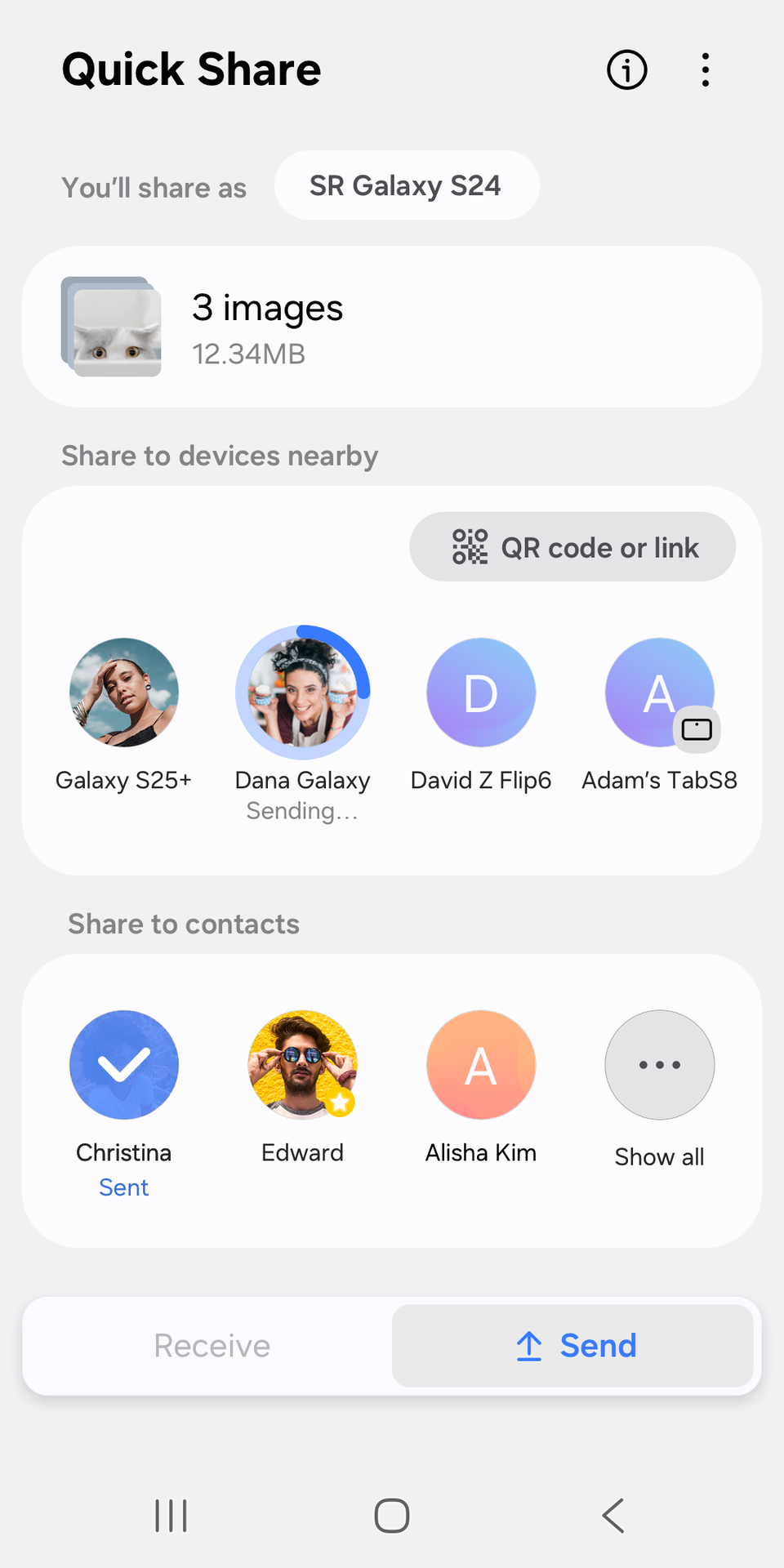Choose Alisha Kim as the recipient
Viewport: 784px width, 1568px height.
click(481, 1065)
